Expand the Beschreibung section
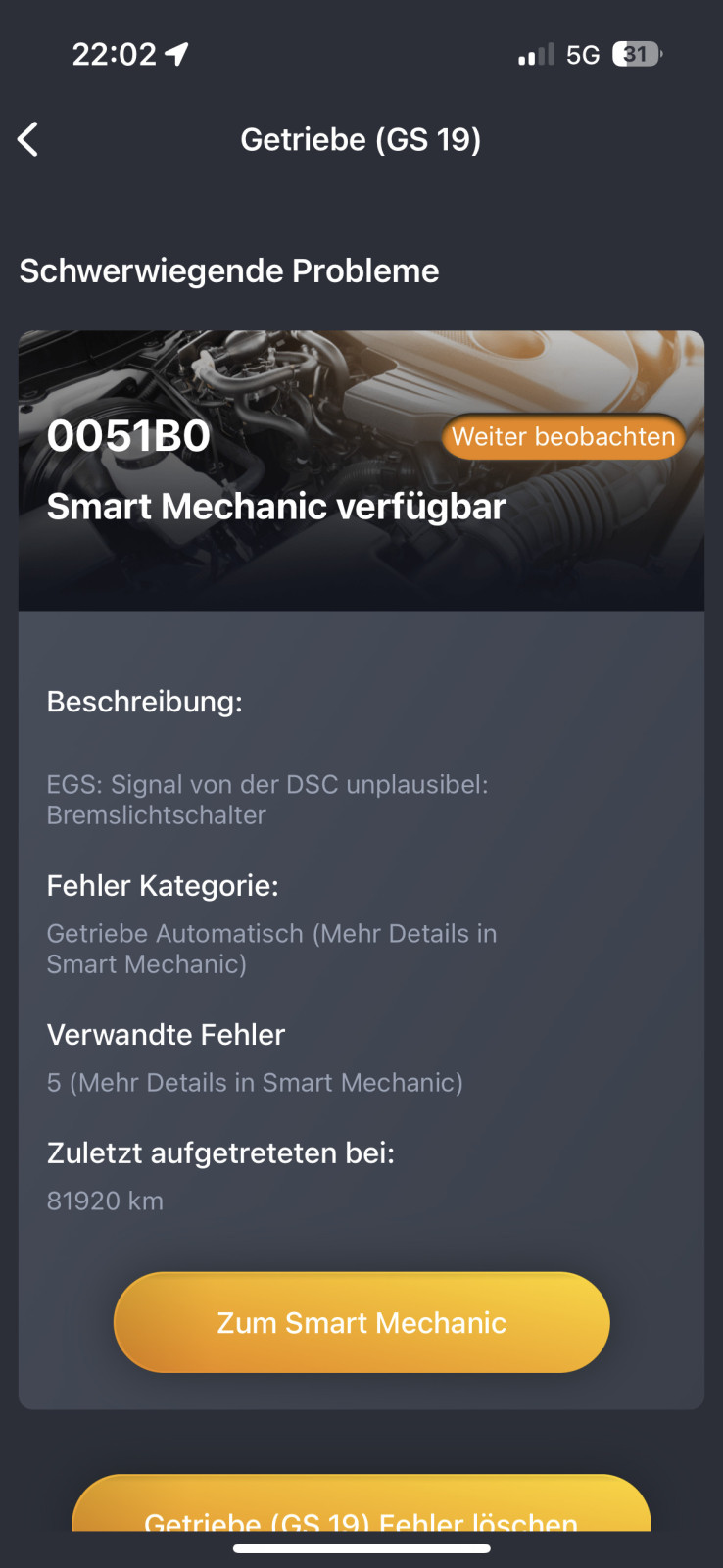Screen dimensions: 723x1568 pyautogui.click(x=144, y=701)
